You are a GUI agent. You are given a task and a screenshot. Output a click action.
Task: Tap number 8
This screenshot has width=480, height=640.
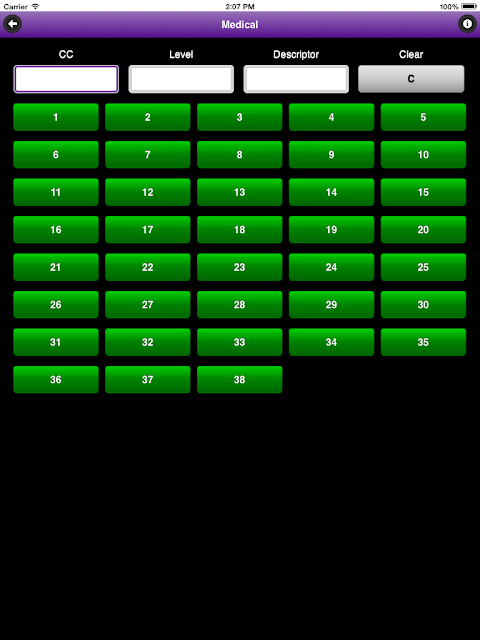point(240,155)
